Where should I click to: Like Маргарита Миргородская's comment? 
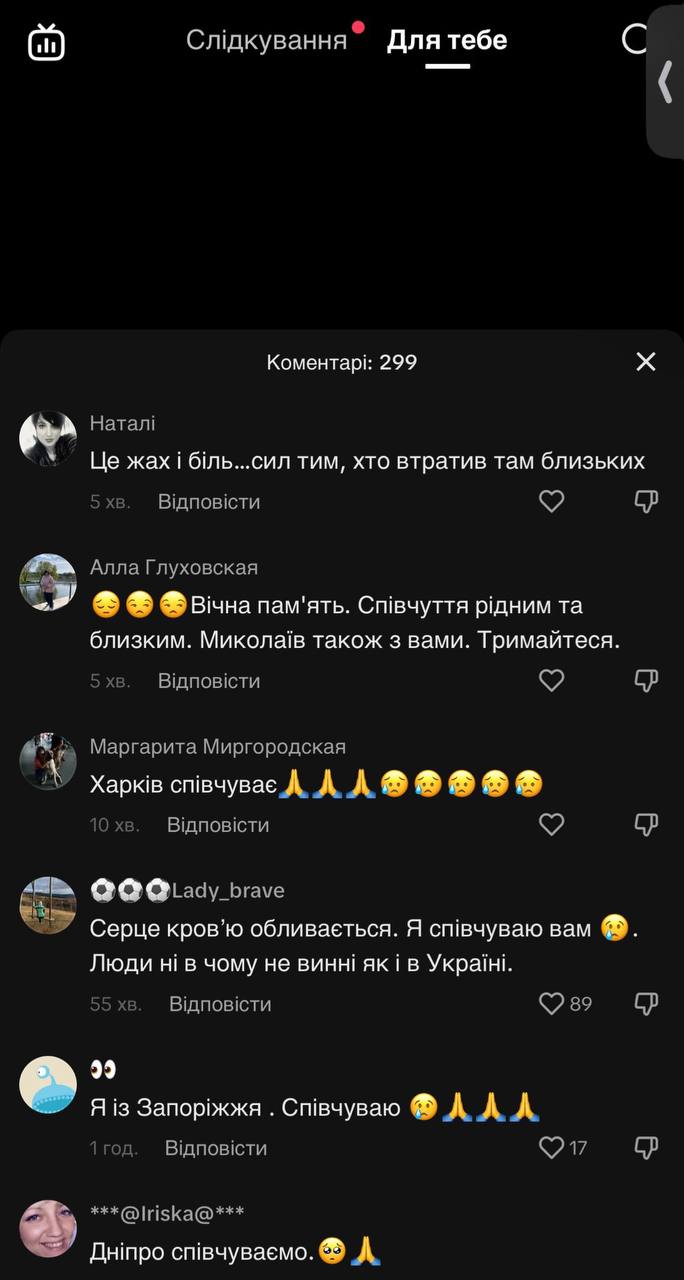[552, 825]
